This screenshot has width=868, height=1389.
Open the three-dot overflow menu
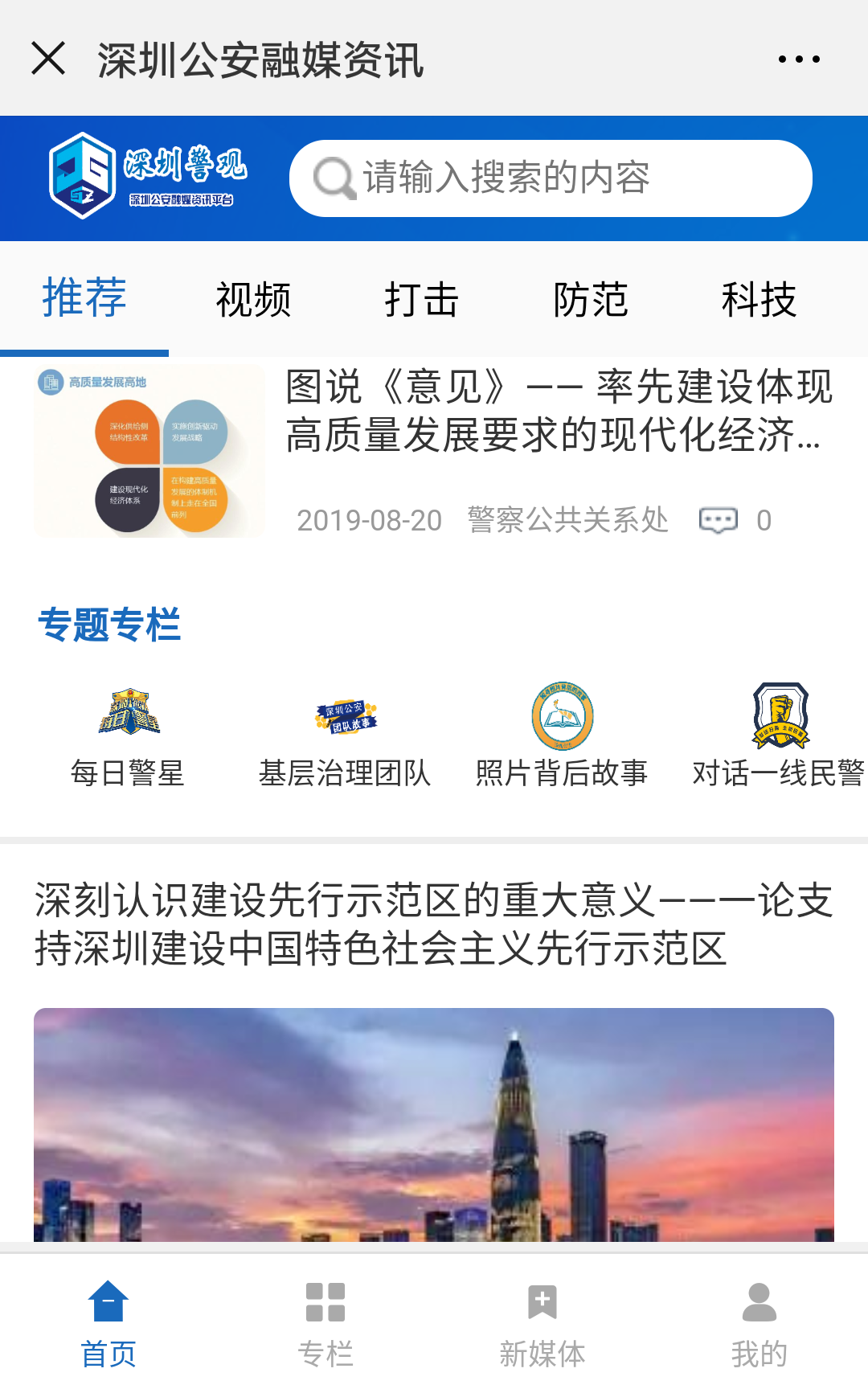click(x=799, y=59)
